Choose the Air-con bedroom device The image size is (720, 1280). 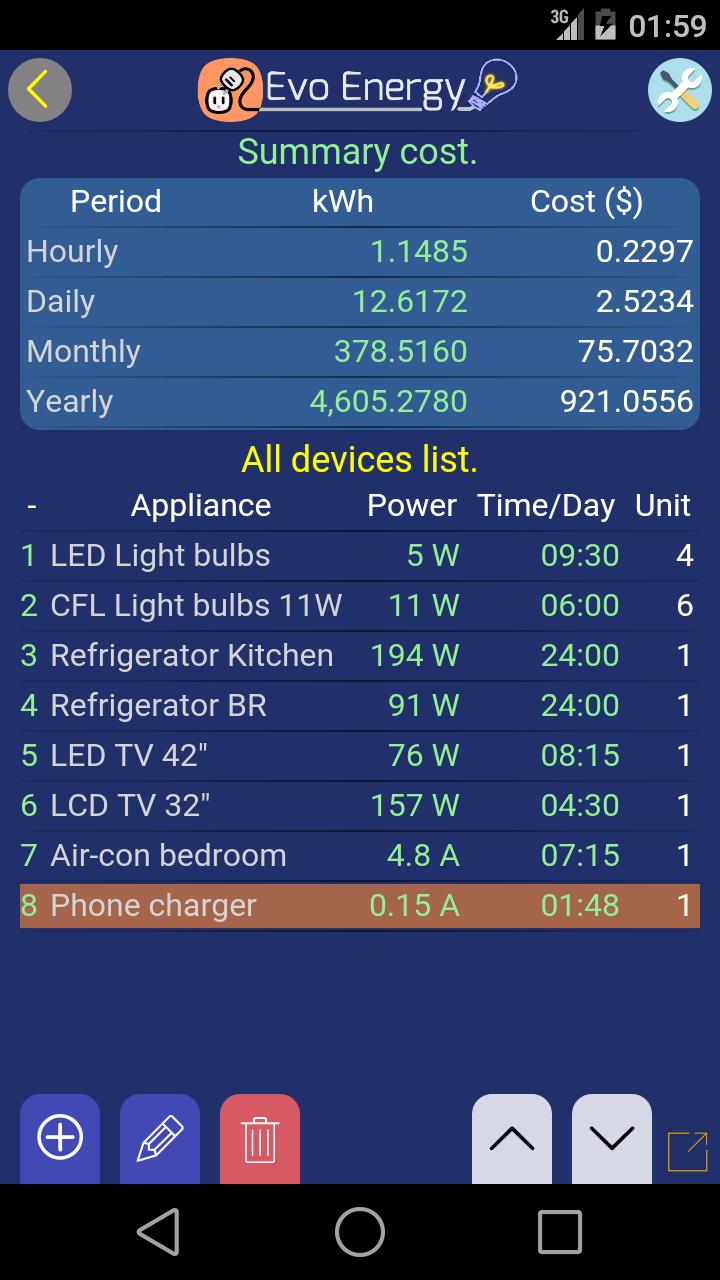[x=360, y=856]
